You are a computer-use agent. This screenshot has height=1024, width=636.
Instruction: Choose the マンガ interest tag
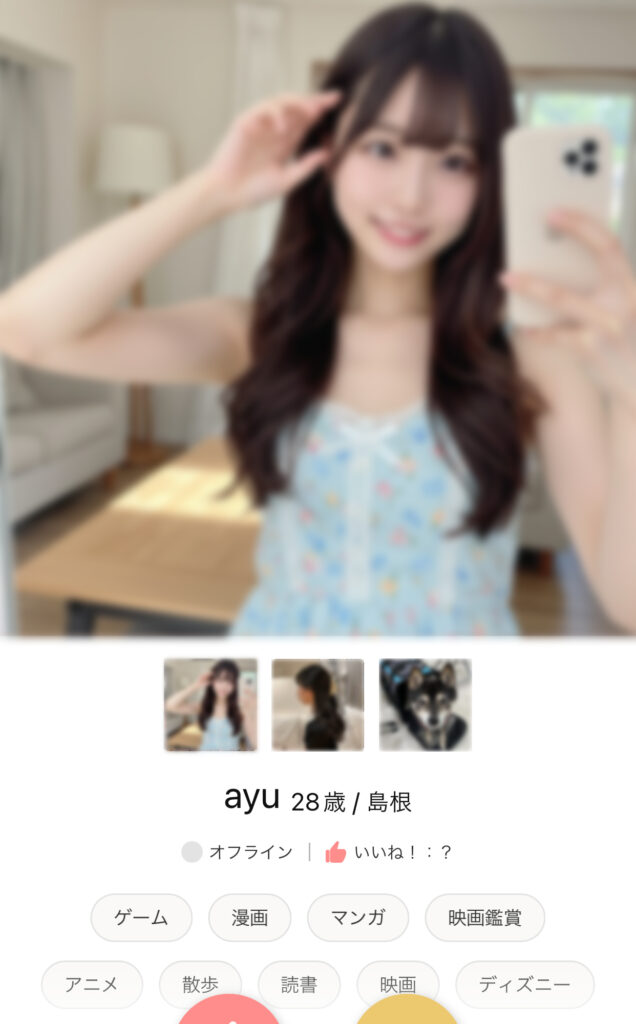358,917
